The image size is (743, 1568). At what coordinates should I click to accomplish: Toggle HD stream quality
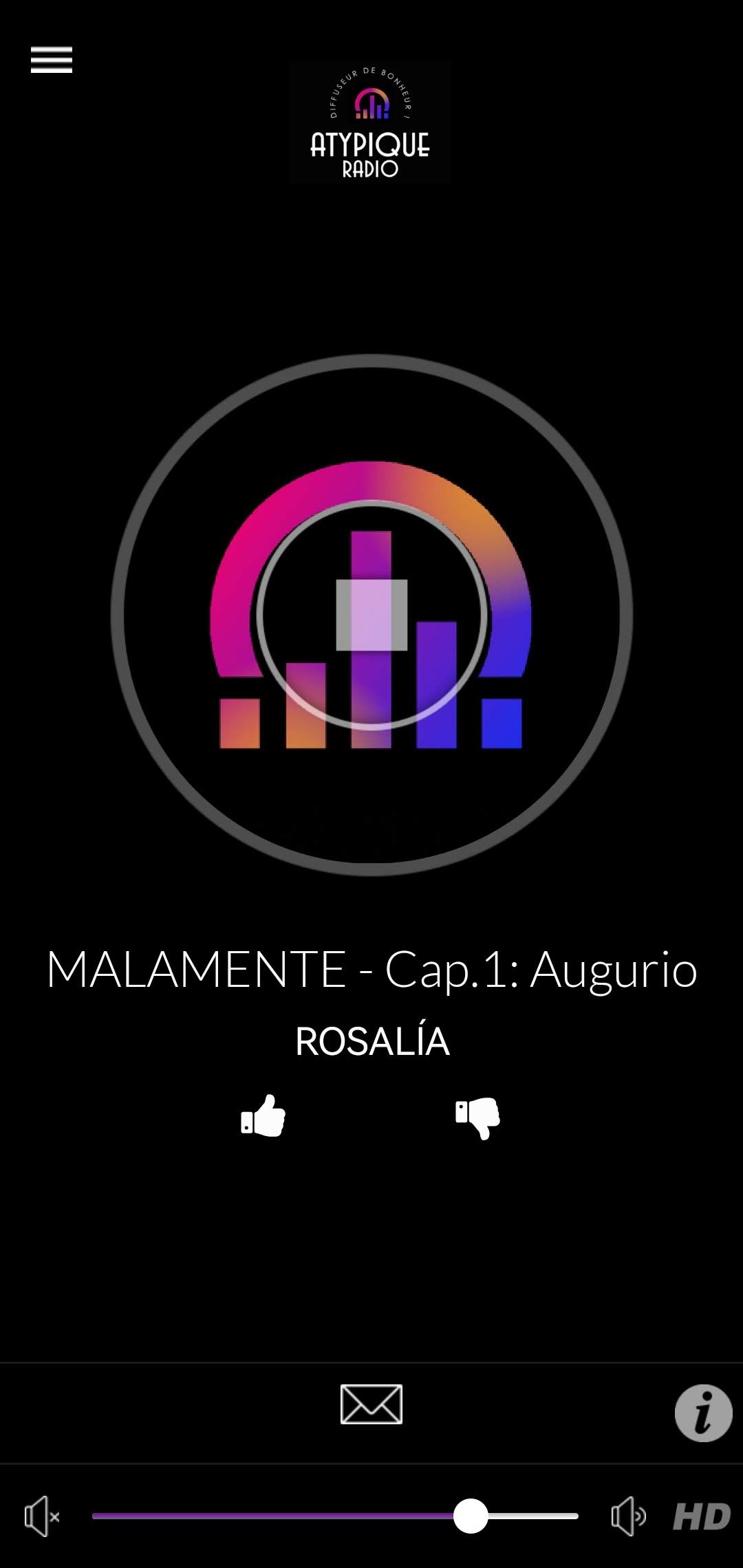[702, 1516]
